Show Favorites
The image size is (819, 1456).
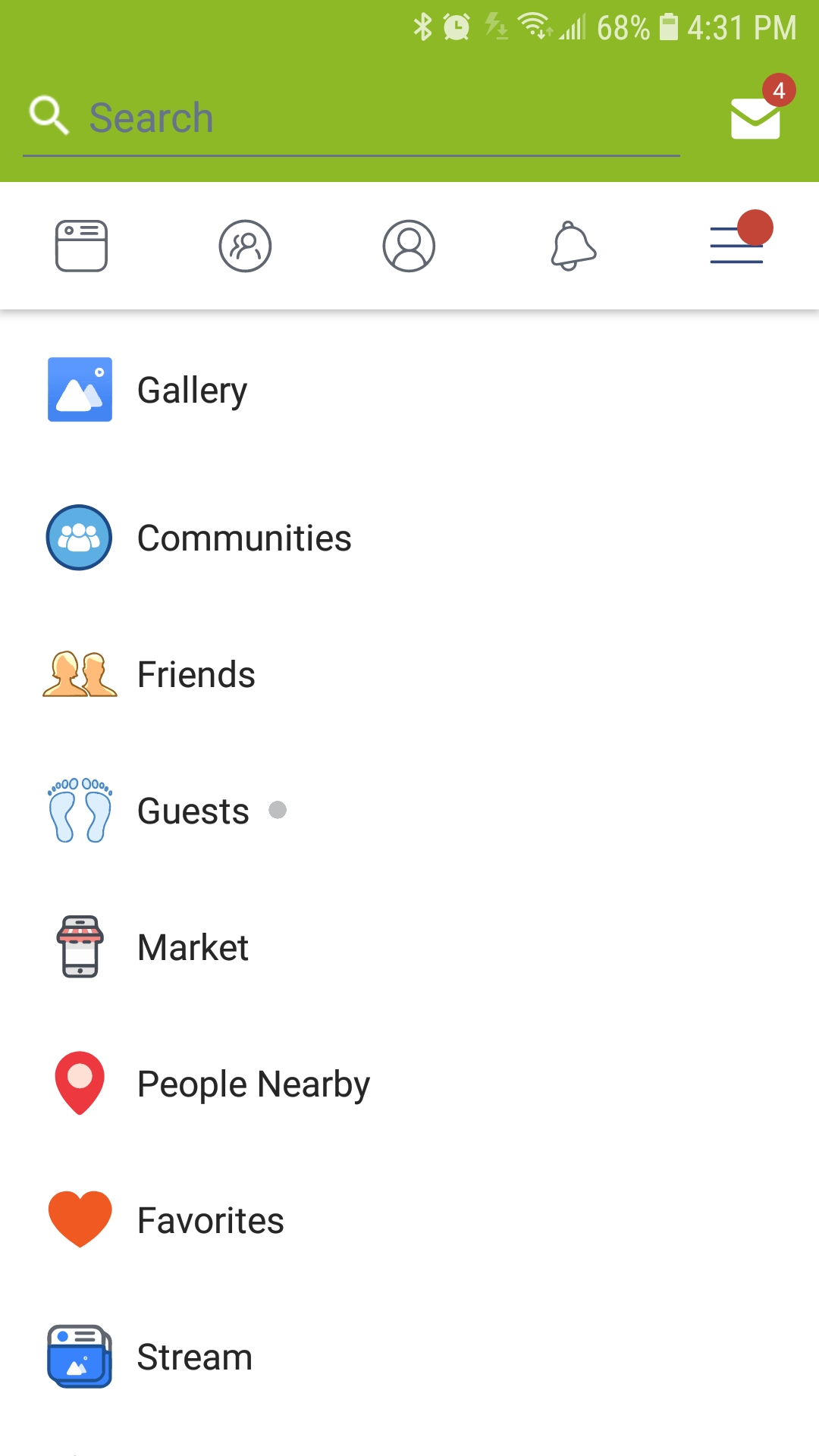pyautogui.click(x=210, y=1221)
